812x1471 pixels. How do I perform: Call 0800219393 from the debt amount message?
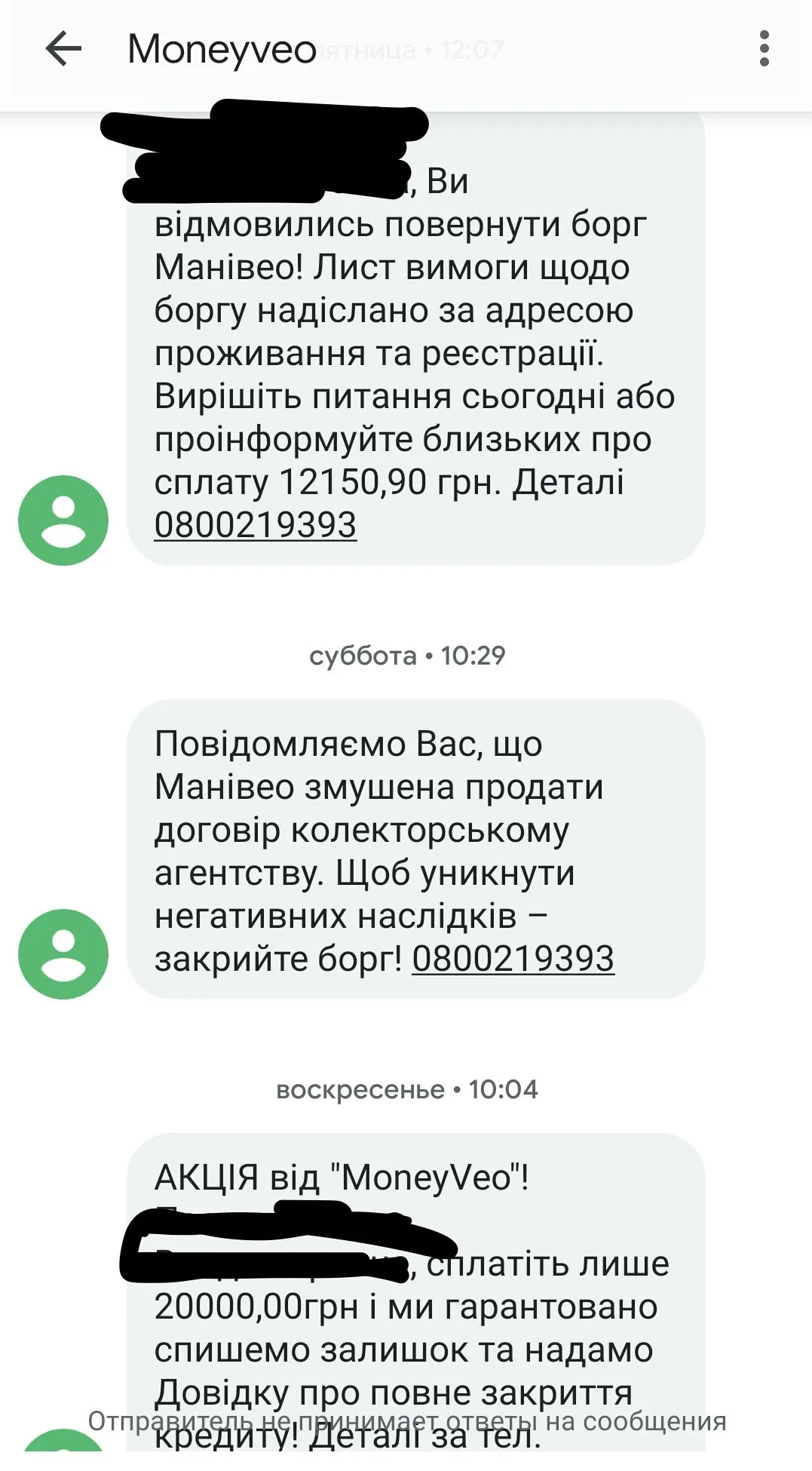pos(255,525)
